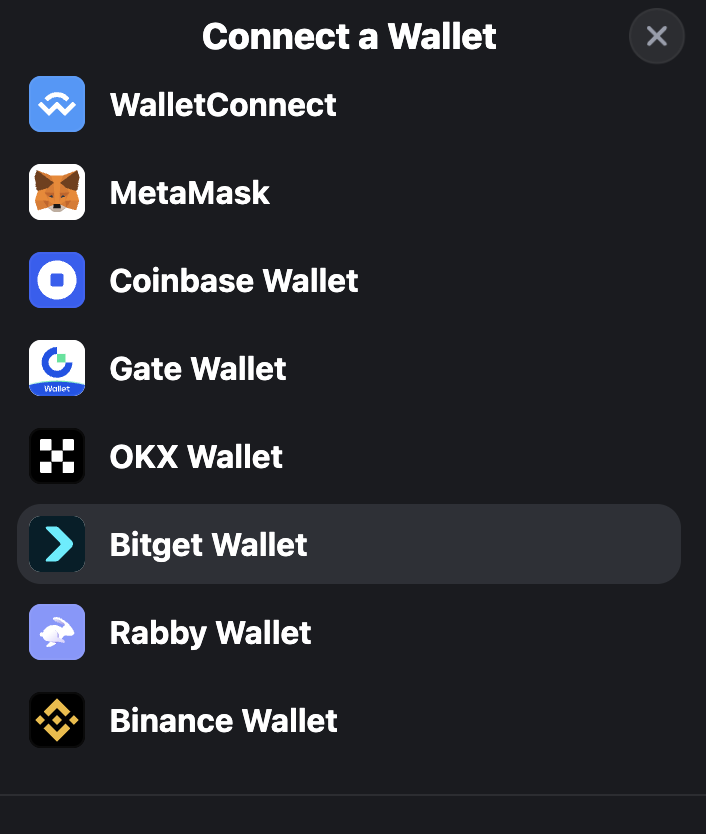Connect using OKX Wallet

[196, 456]
